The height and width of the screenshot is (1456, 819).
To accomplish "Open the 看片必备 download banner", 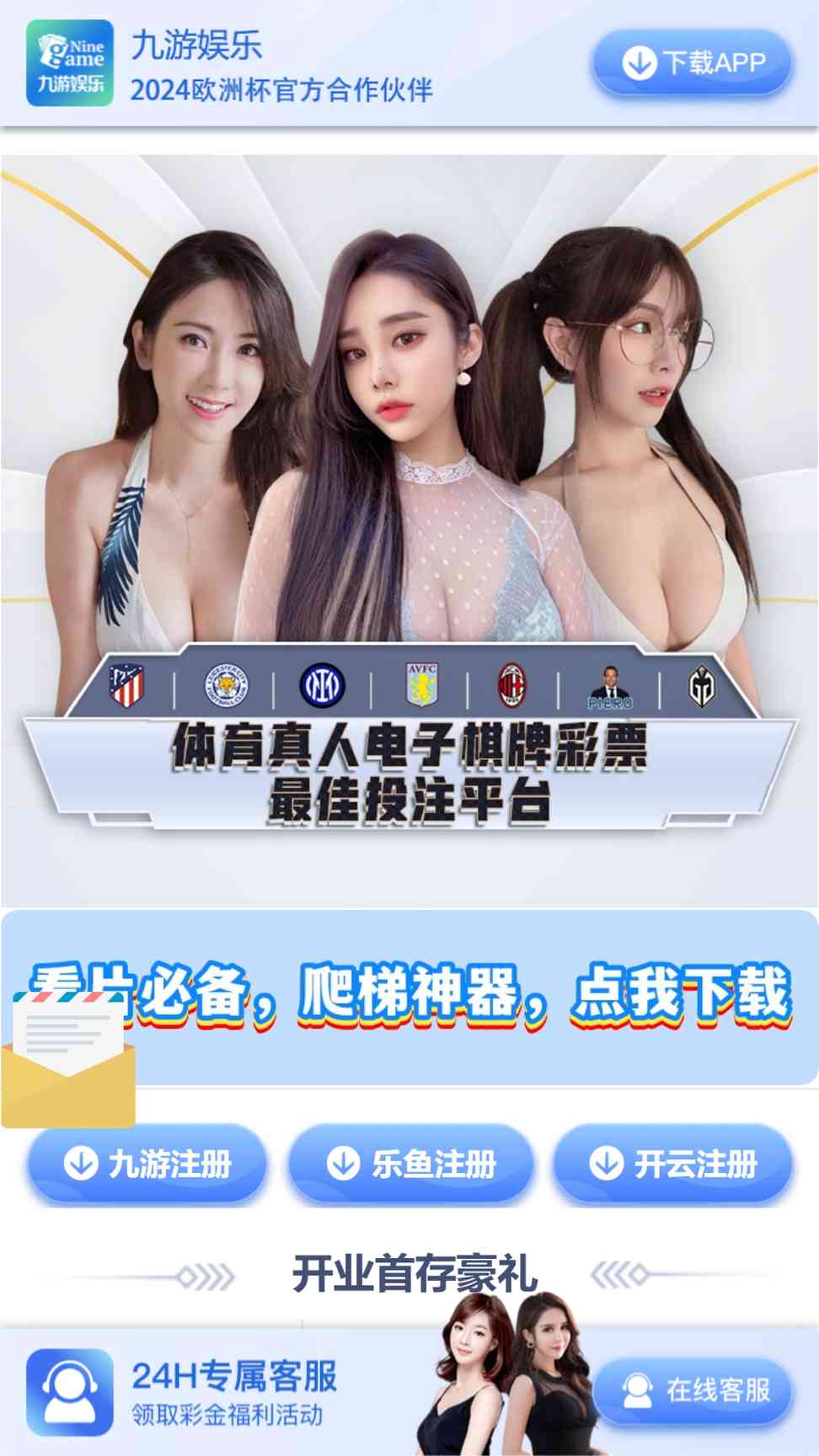I will pyautogui.click(x=409, y=998).
